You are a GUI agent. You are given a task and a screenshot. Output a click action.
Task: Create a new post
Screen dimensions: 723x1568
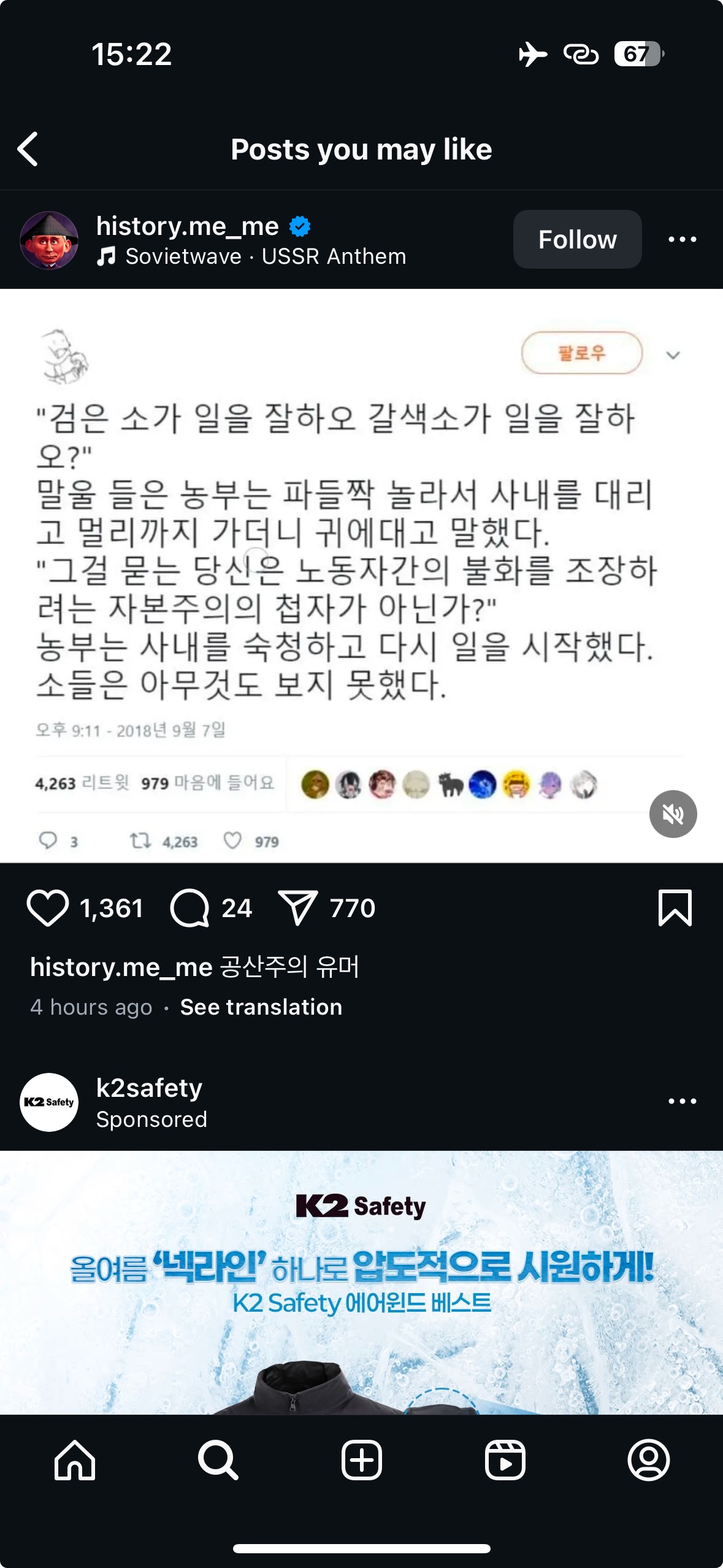point(362,1460)
